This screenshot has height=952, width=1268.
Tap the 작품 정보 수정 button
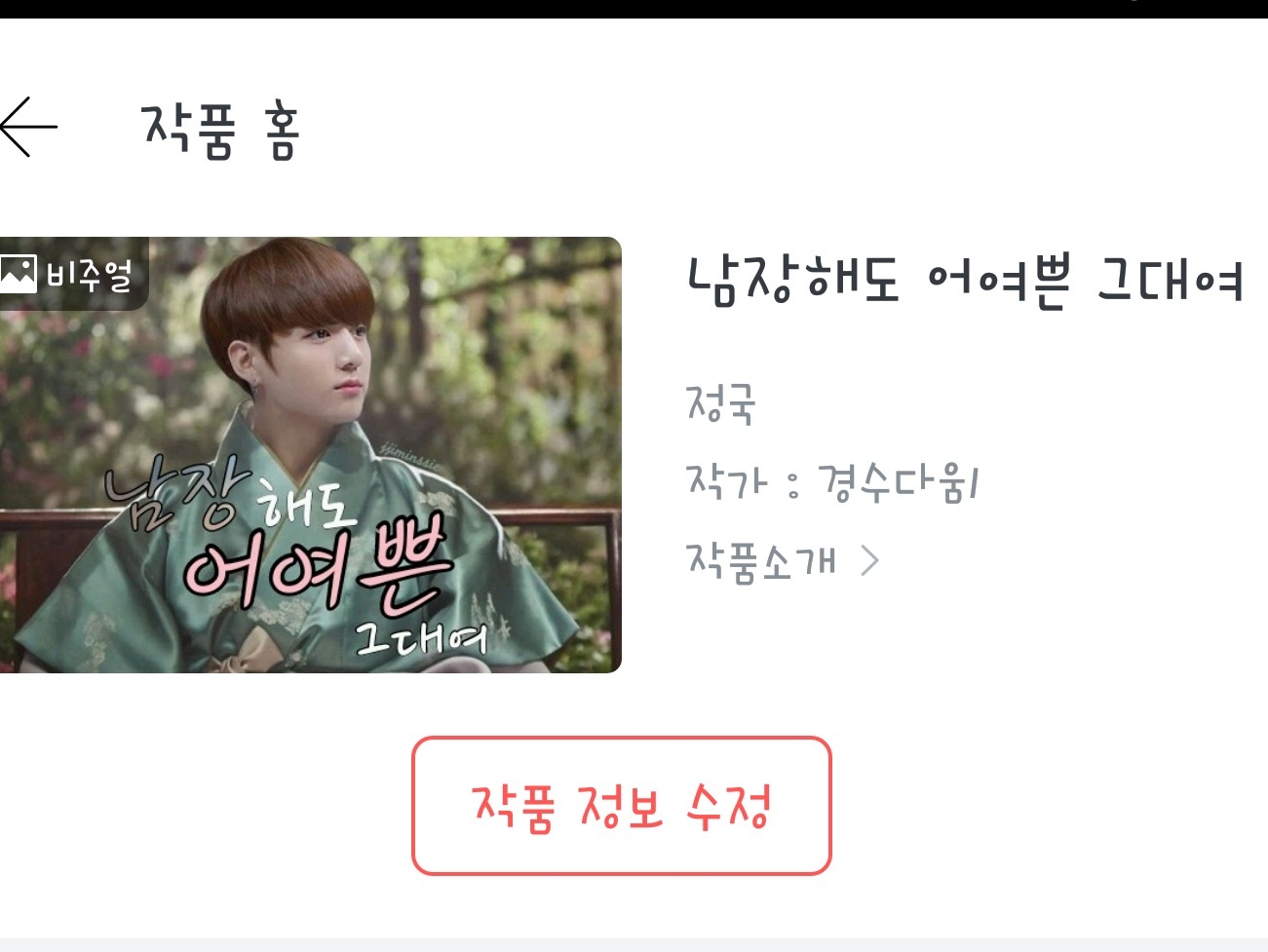click(622, 806)
